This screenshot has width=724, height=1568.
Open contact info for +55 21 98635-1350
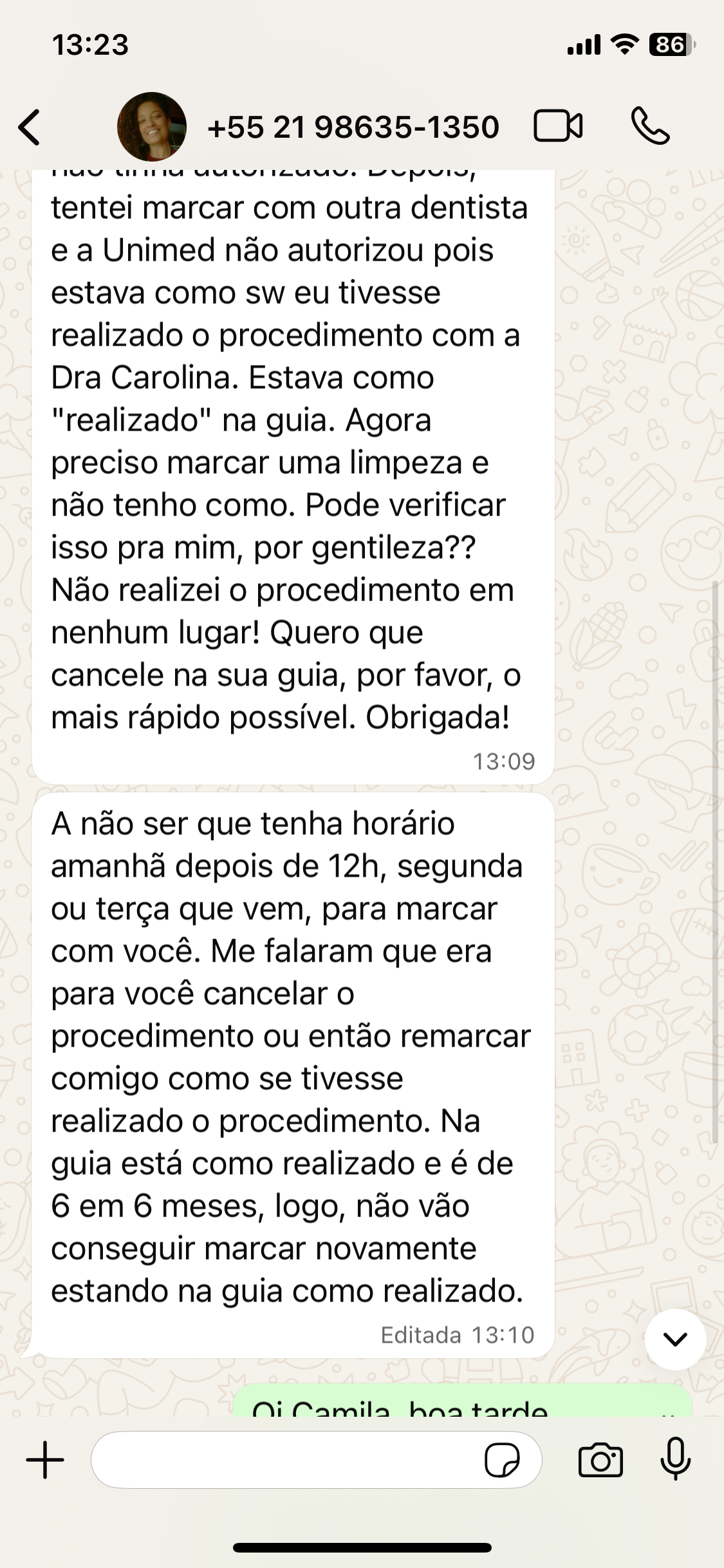click(x=353, y=127)
